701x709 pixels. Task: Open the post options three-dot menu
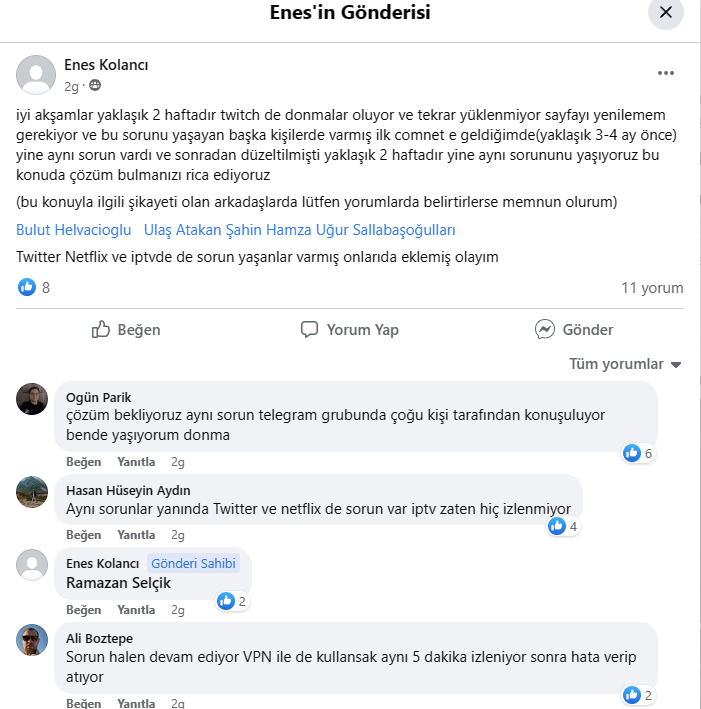click(666, 73)
